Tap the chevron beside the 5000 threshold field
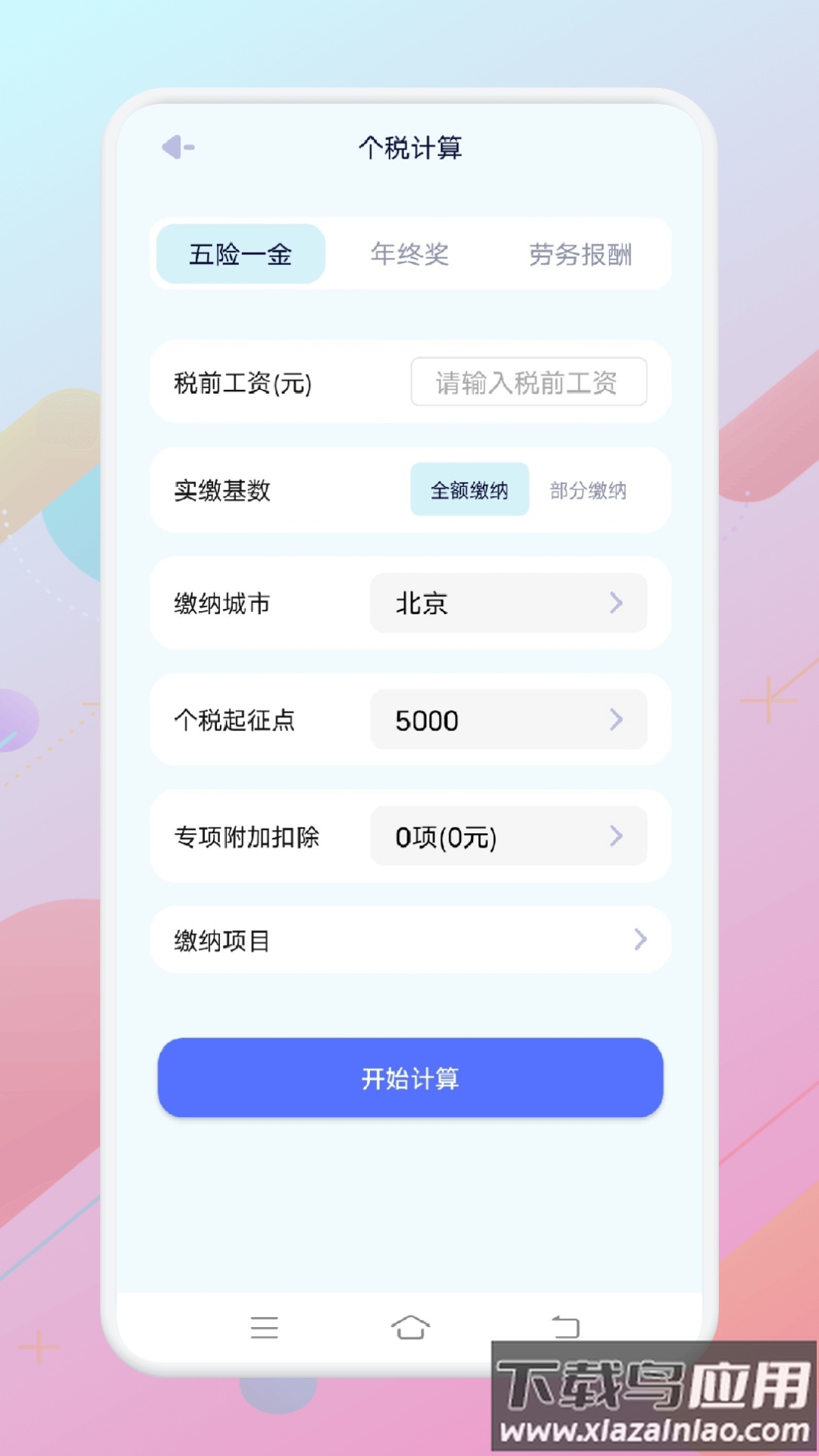 point(617,720)
